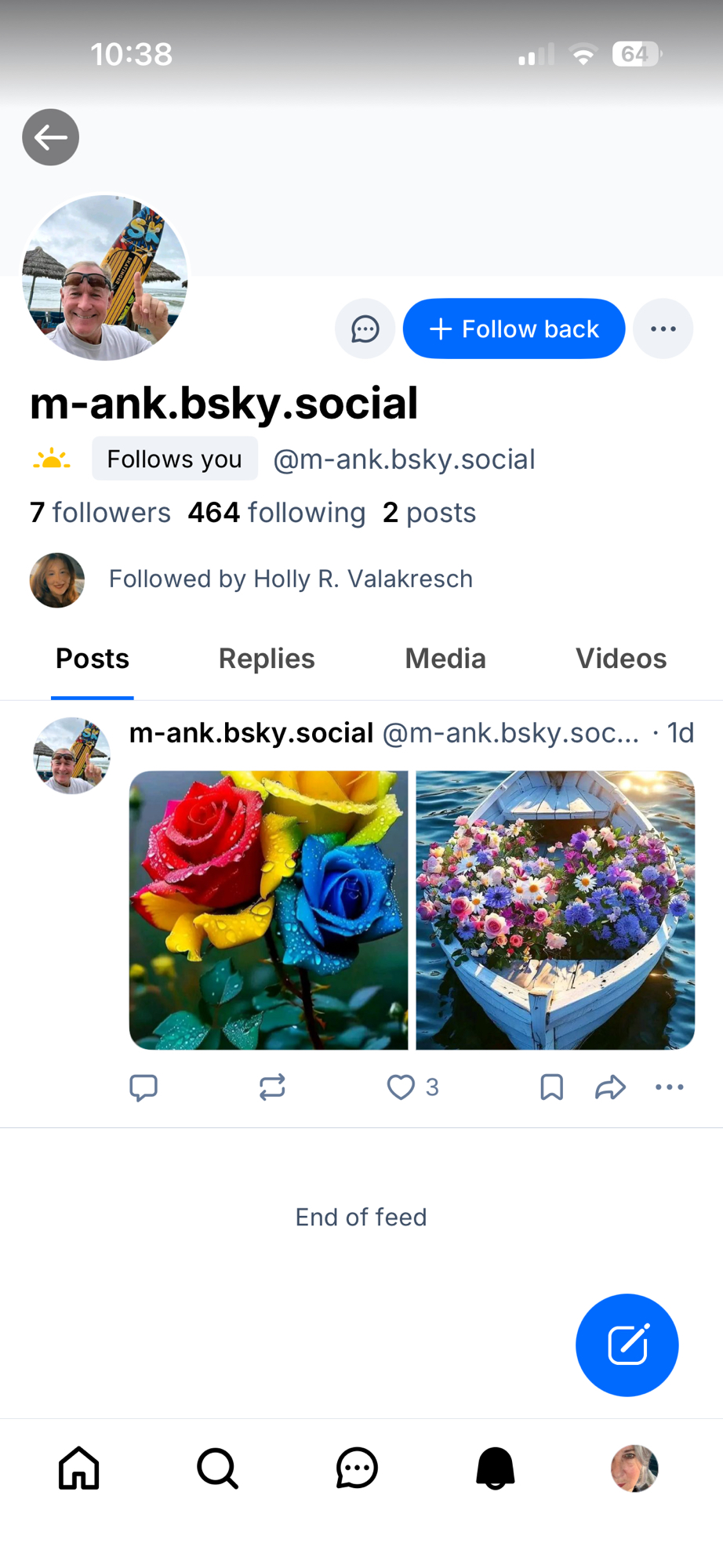
Task: Reply to the post with flower images
Action: [144, 1087]
